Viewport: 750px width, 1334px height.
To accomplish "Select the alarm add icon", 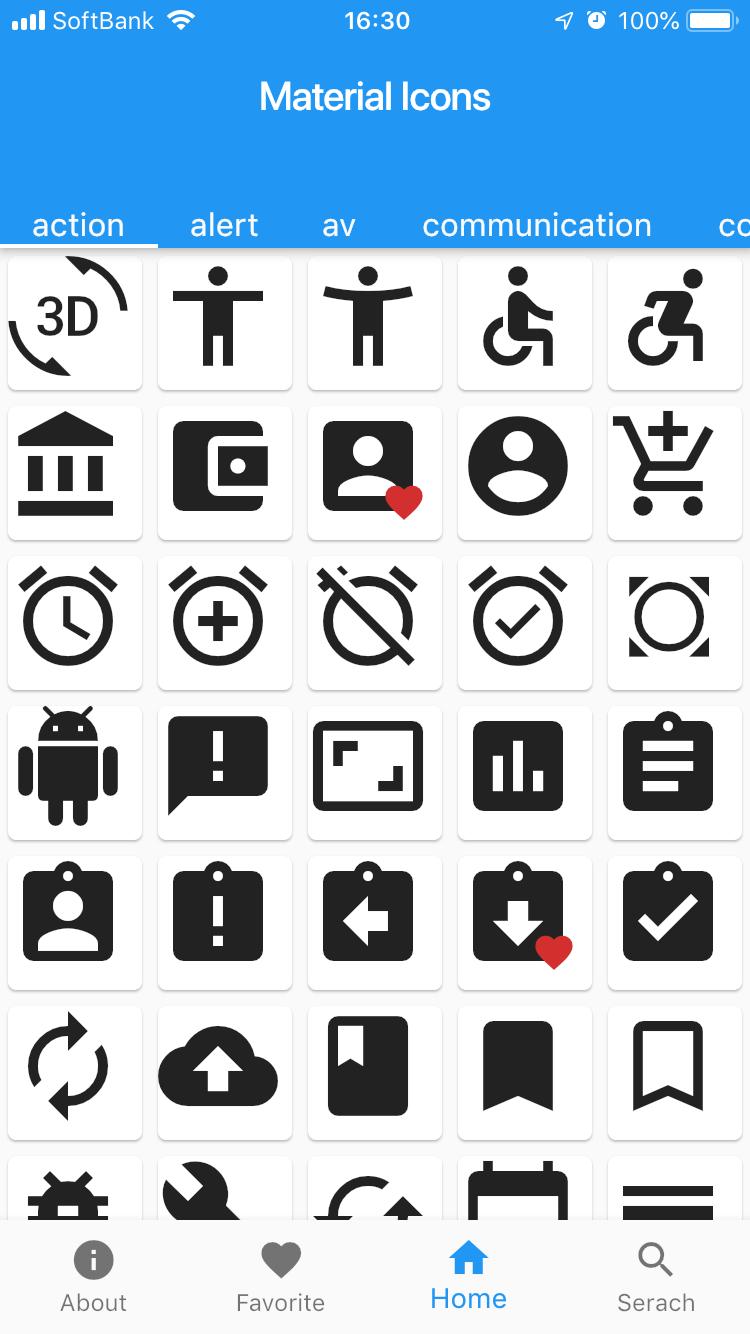I will [225, 622].
